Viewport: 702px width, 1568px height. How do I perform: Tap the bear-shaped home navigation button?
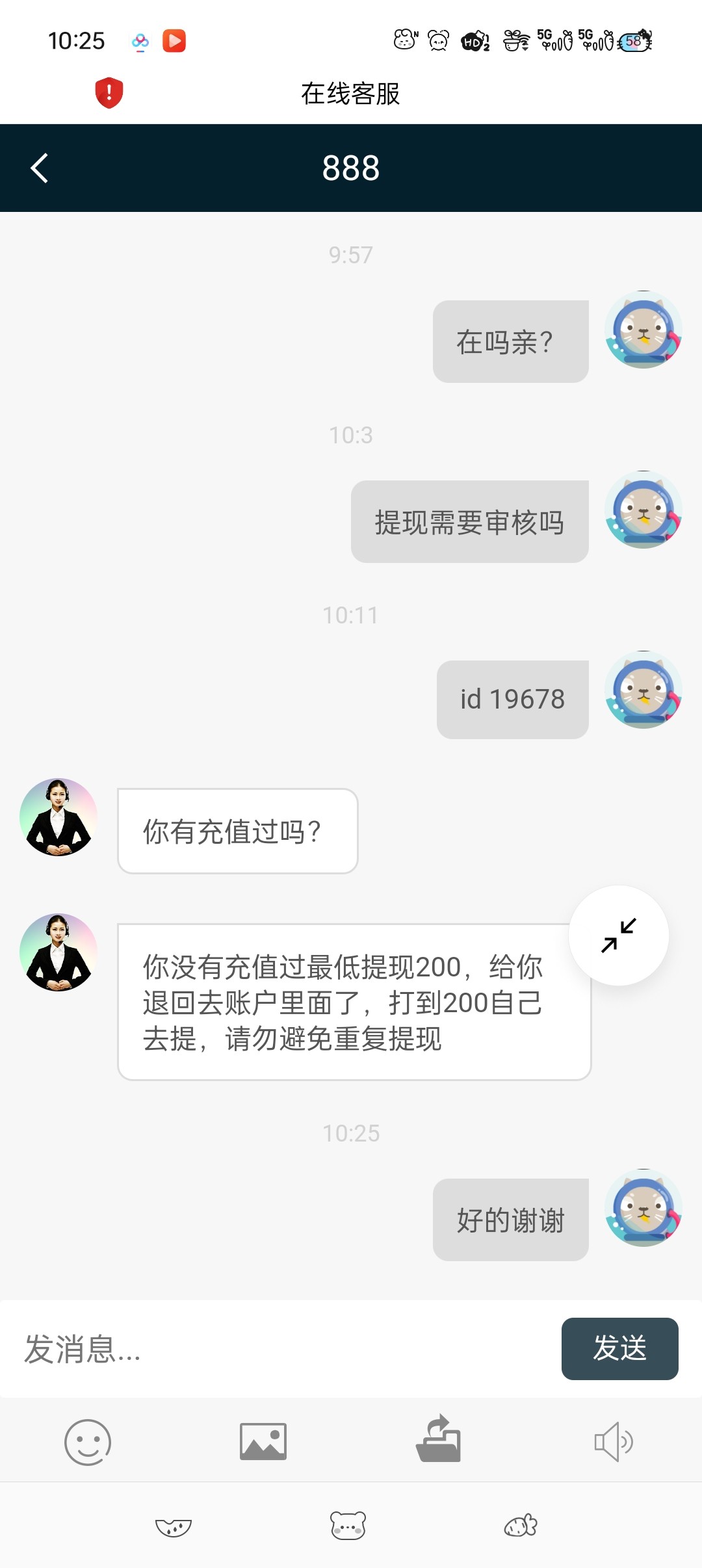pos(348,1525)
